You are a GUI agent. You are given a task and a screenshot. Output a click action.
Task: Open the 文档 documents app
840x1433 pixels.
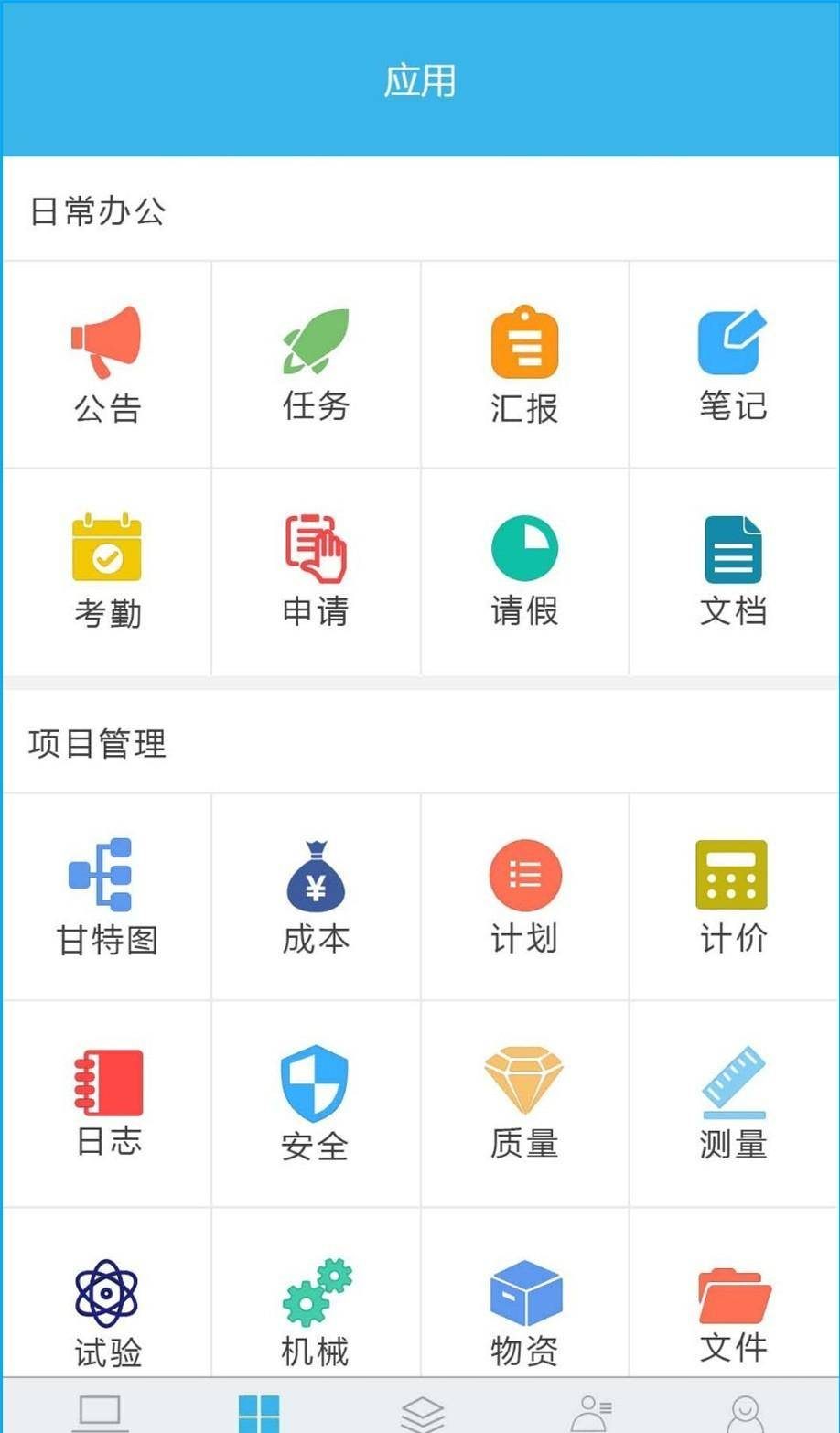click(x=733, y=571)
